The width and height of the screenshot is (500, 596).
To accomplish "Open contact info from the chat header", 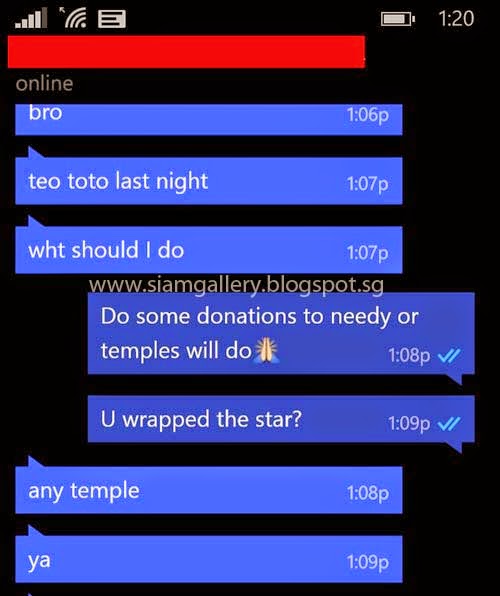I will (186, 52).
